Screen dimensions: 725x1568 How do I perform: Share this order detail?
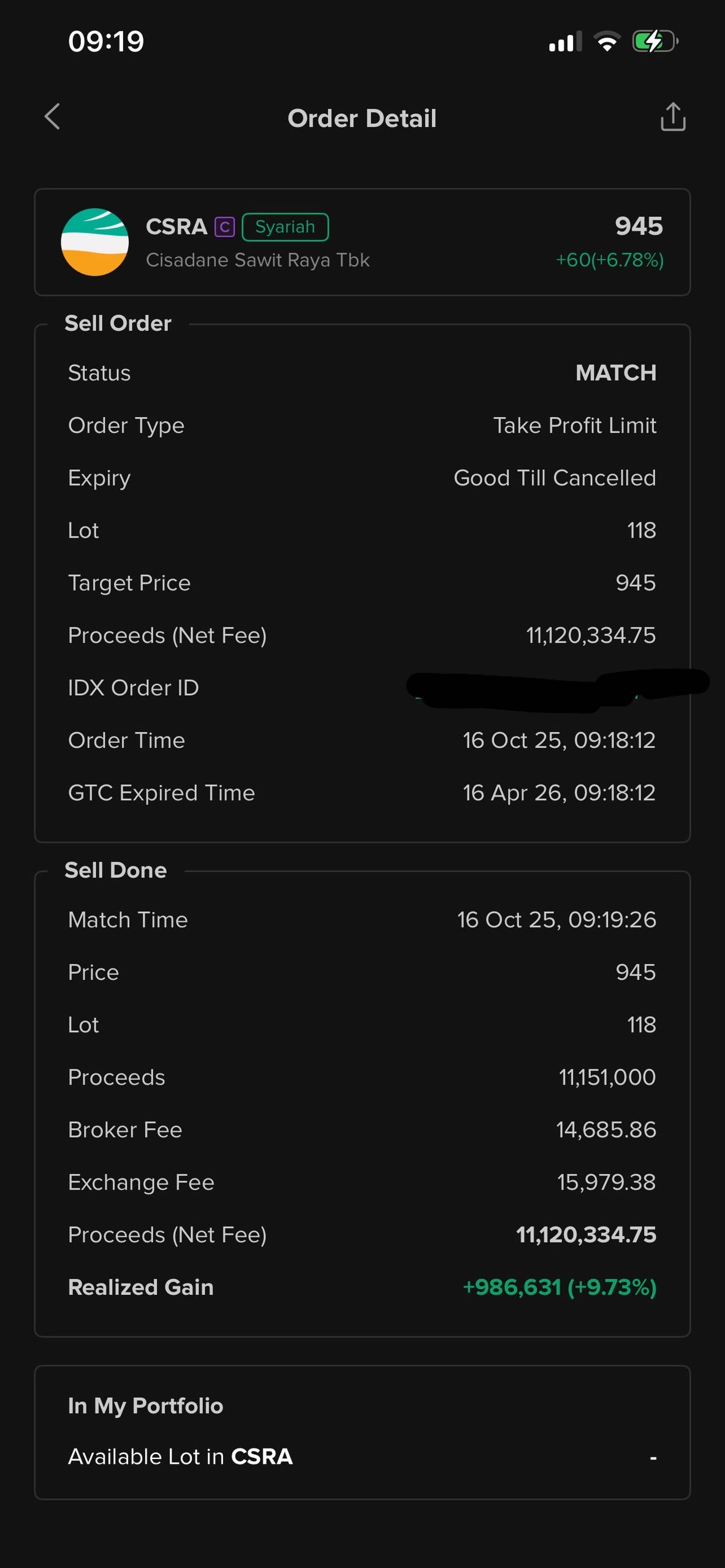tap(672, 117)
